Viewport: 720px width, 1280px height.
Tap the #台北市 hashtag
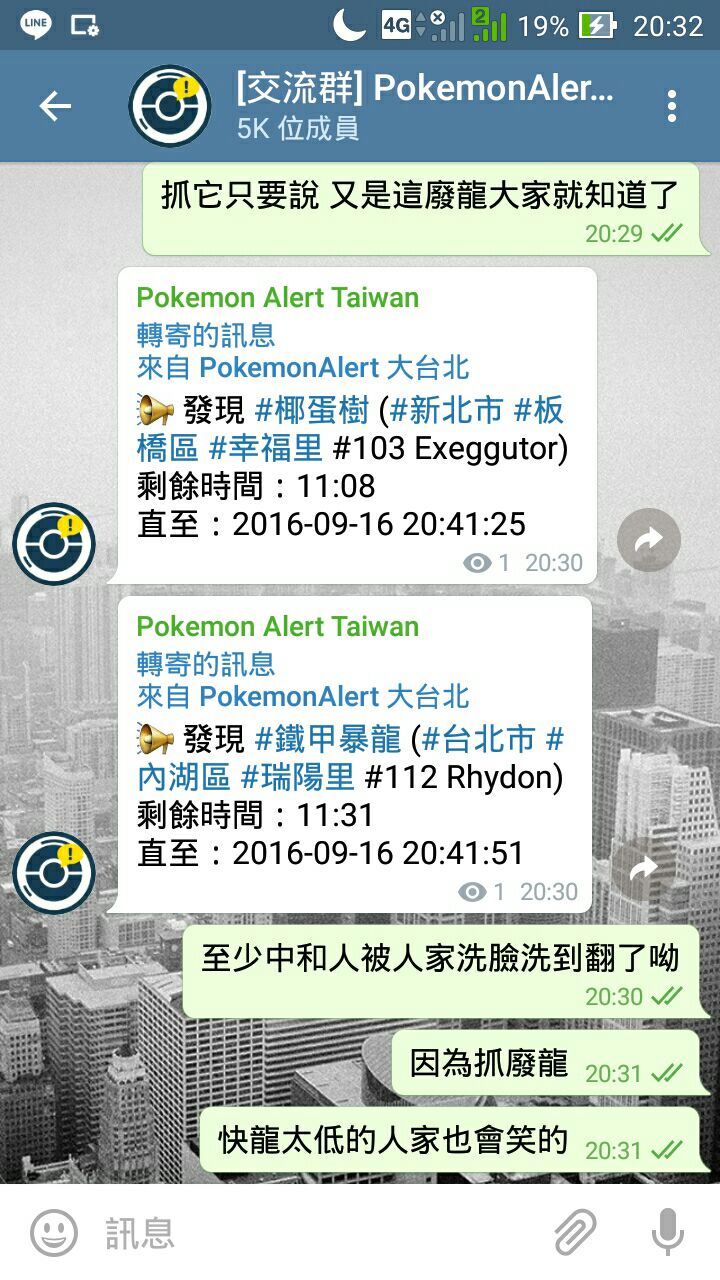tap(479, 739)
